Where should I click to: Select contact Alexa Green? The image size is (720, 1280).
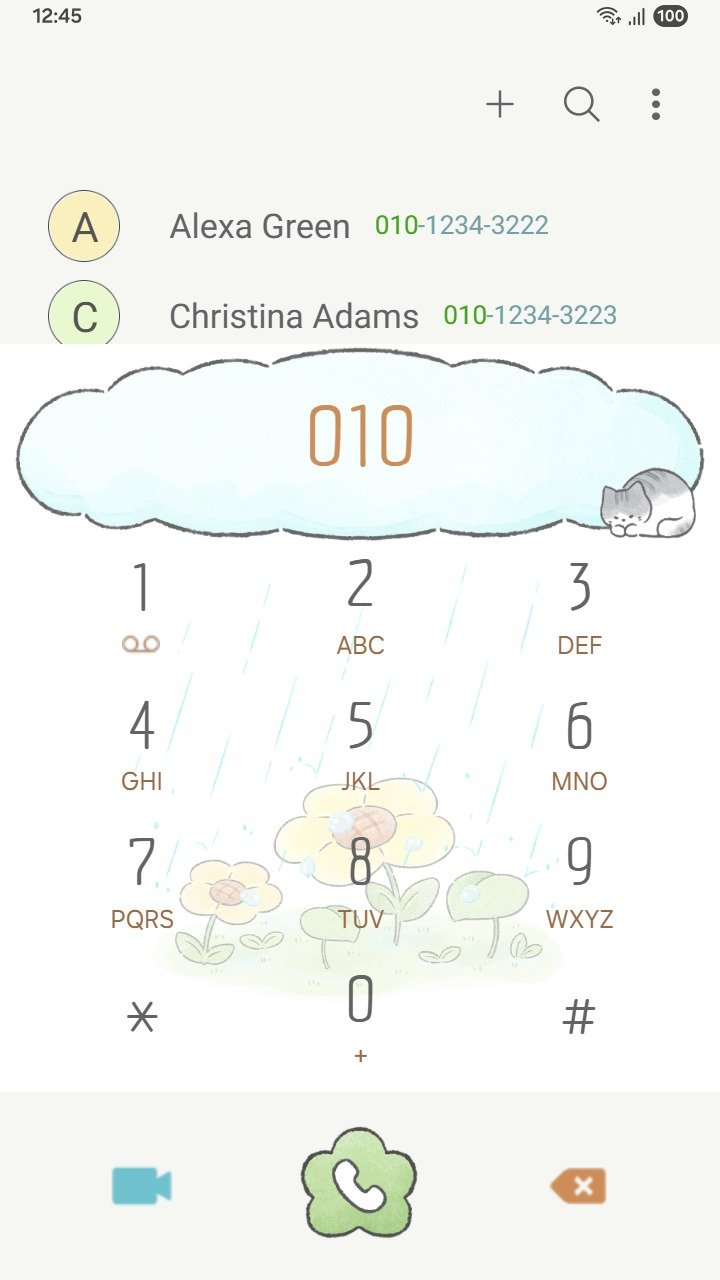(x=260, y=226)
